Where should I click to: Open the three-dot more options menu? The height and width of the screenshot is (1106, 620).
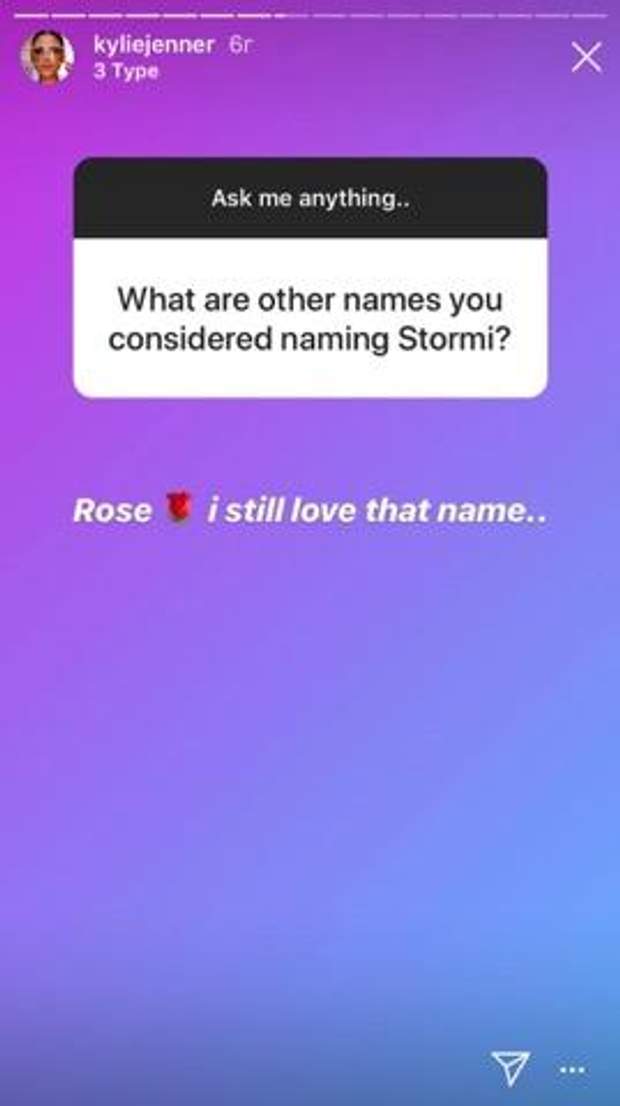pos(573,1070)
